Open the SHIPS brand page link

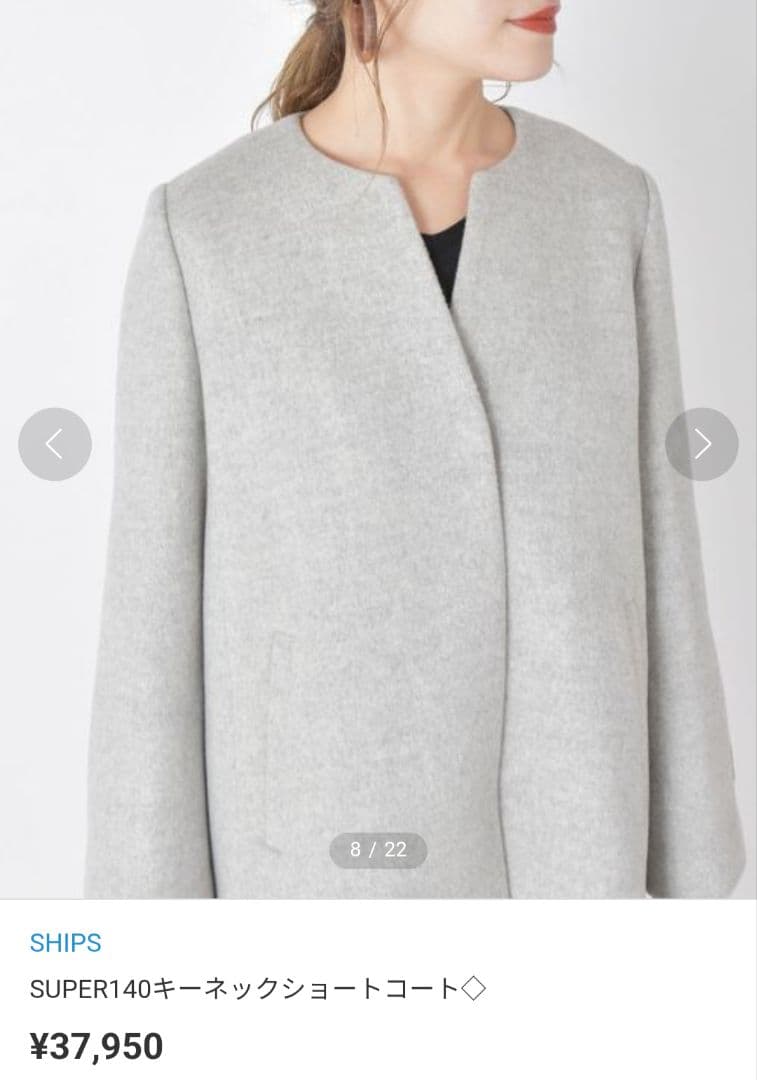pos(65,943)
